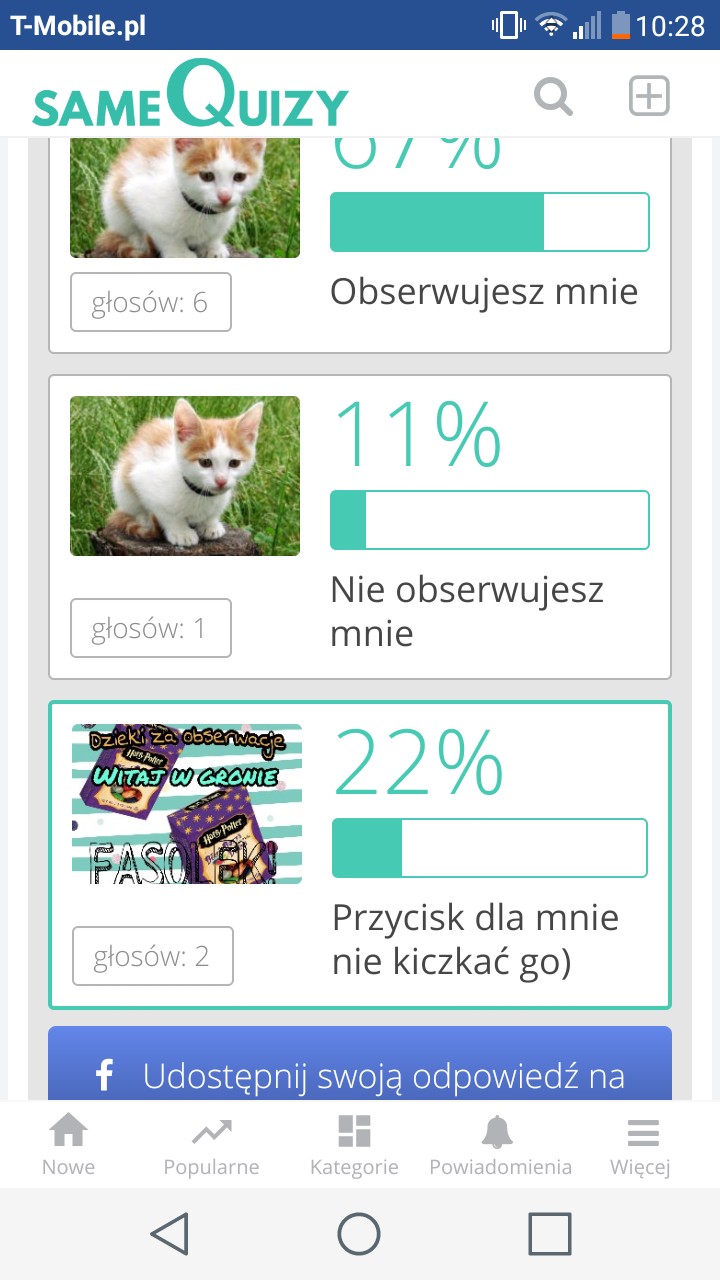Open the search icon in header
The width and height of the screenshot is (720, 1280).
553,97
